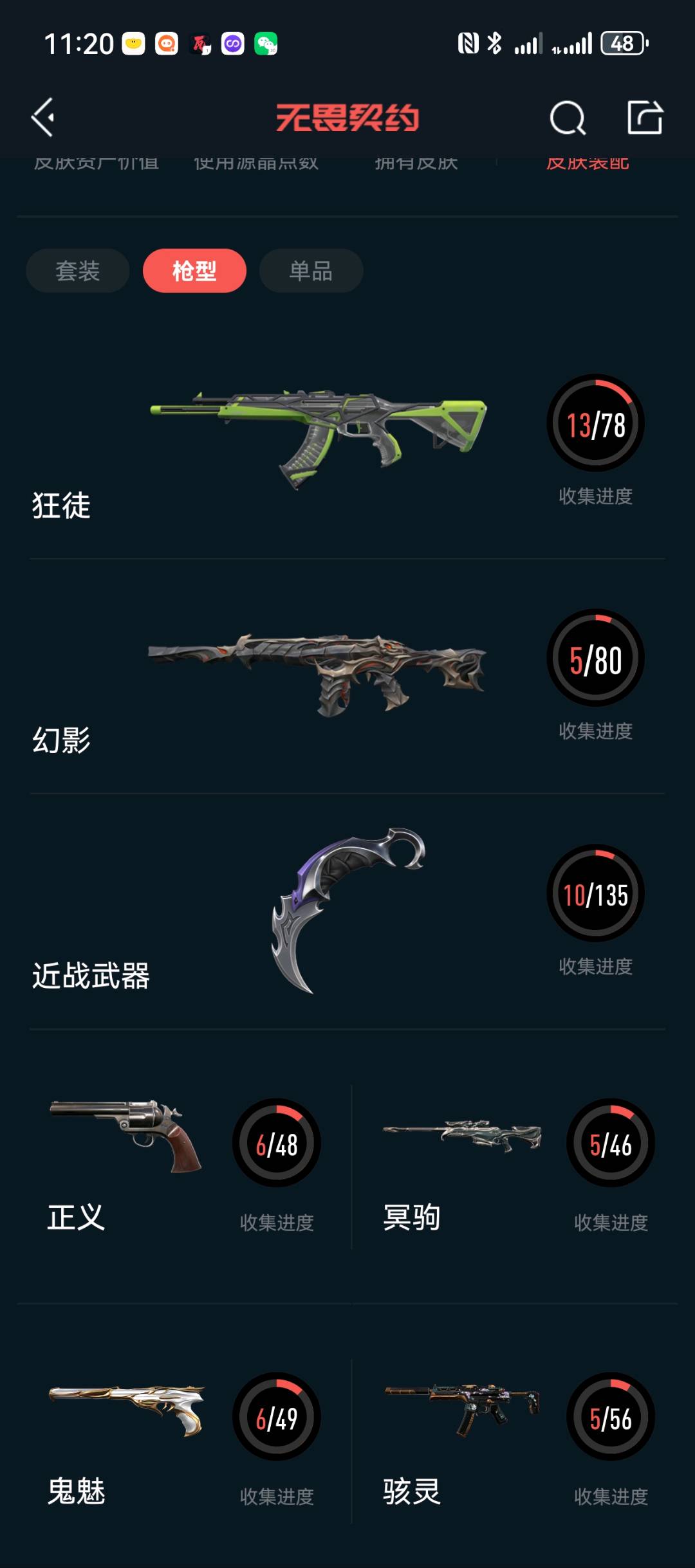Share this page with the share icon
This screenshot has height=1568, width=695.
[645, 118]
